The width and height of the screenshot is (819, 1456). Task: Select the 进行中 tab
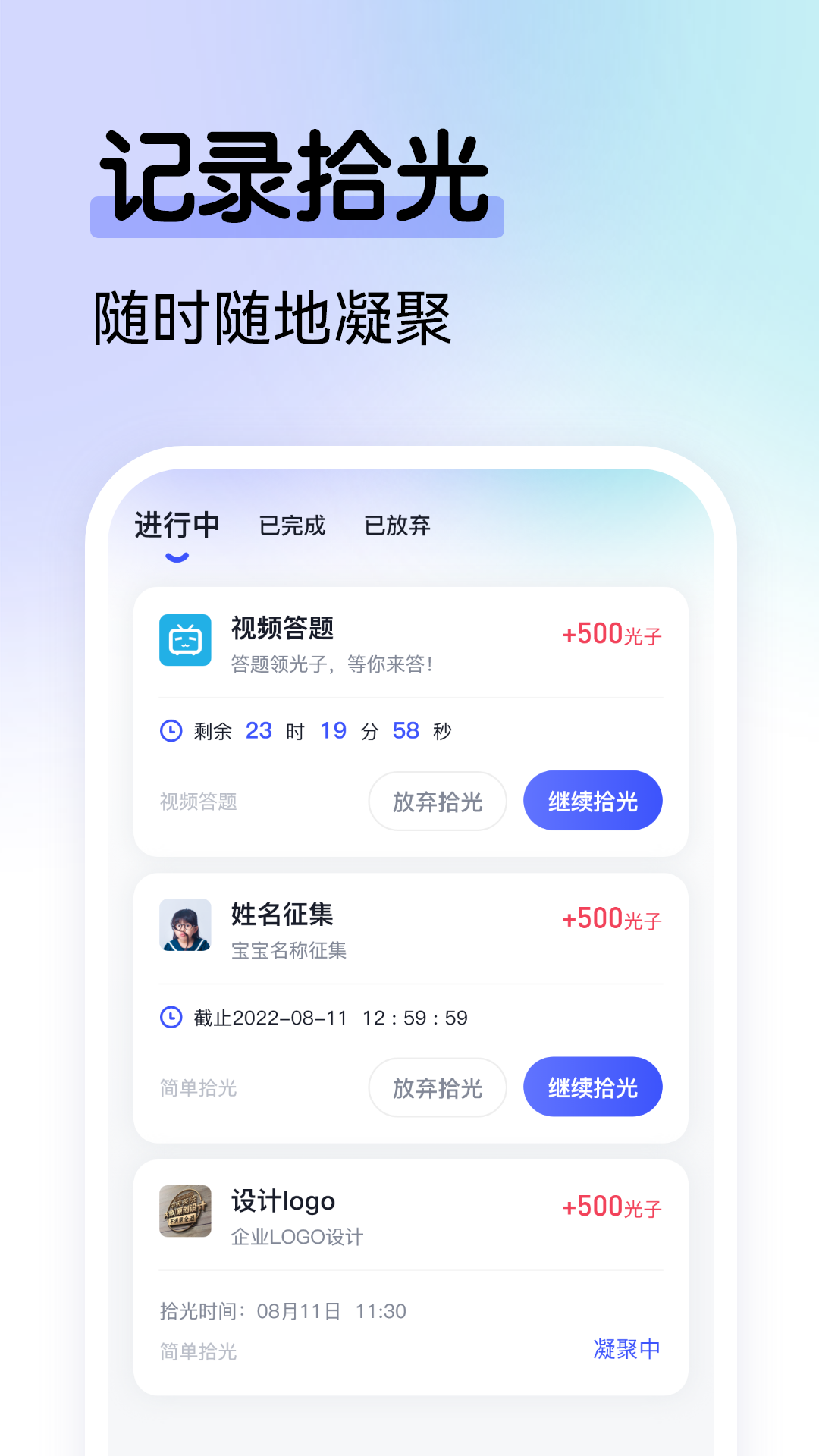tap(177, 525)
